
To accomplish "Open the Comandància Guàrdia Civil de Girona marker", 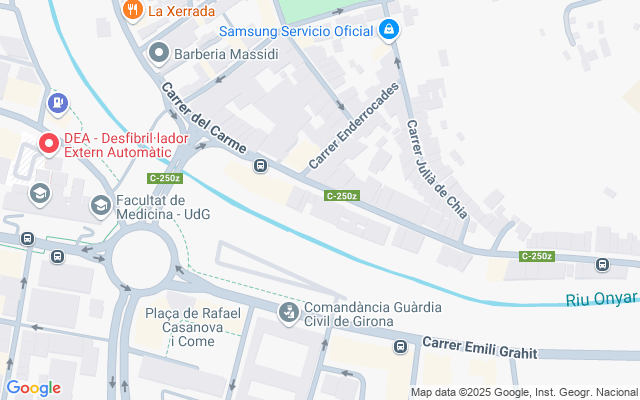I will coord(289,314).
